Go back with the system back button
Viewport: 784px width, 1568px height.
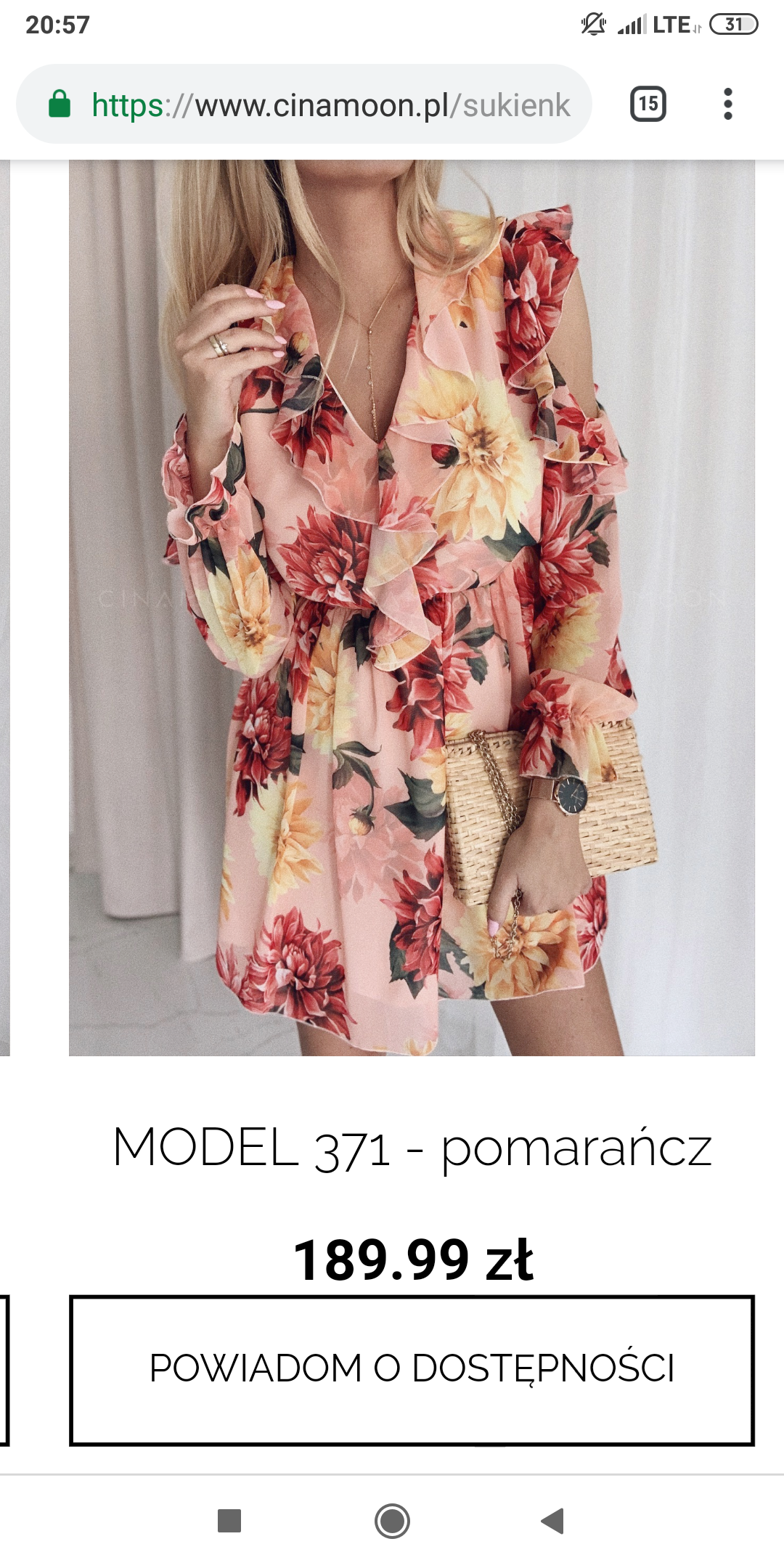point(553,1521)
